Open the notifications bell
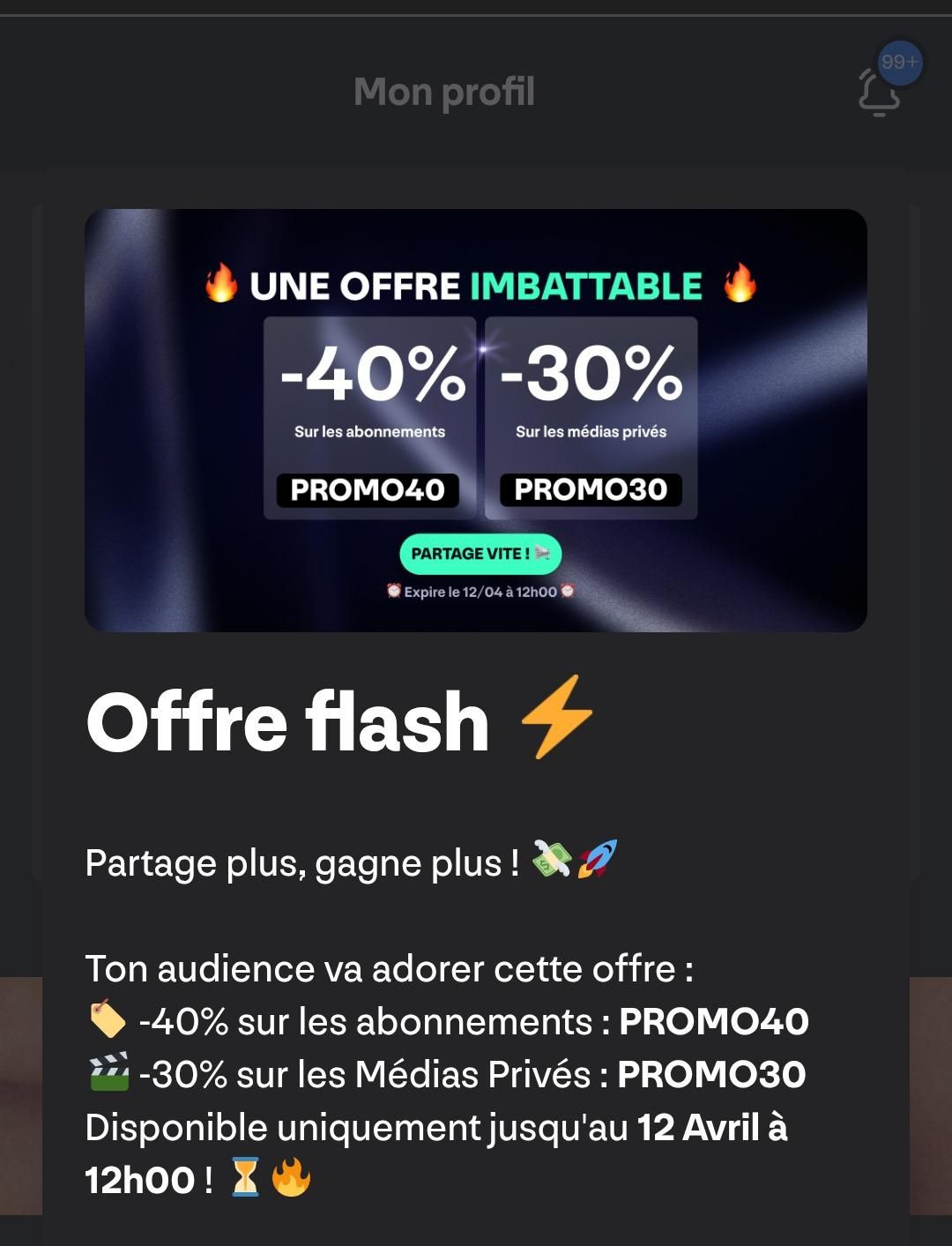The image size is (952, 1246). click(880, 93)
